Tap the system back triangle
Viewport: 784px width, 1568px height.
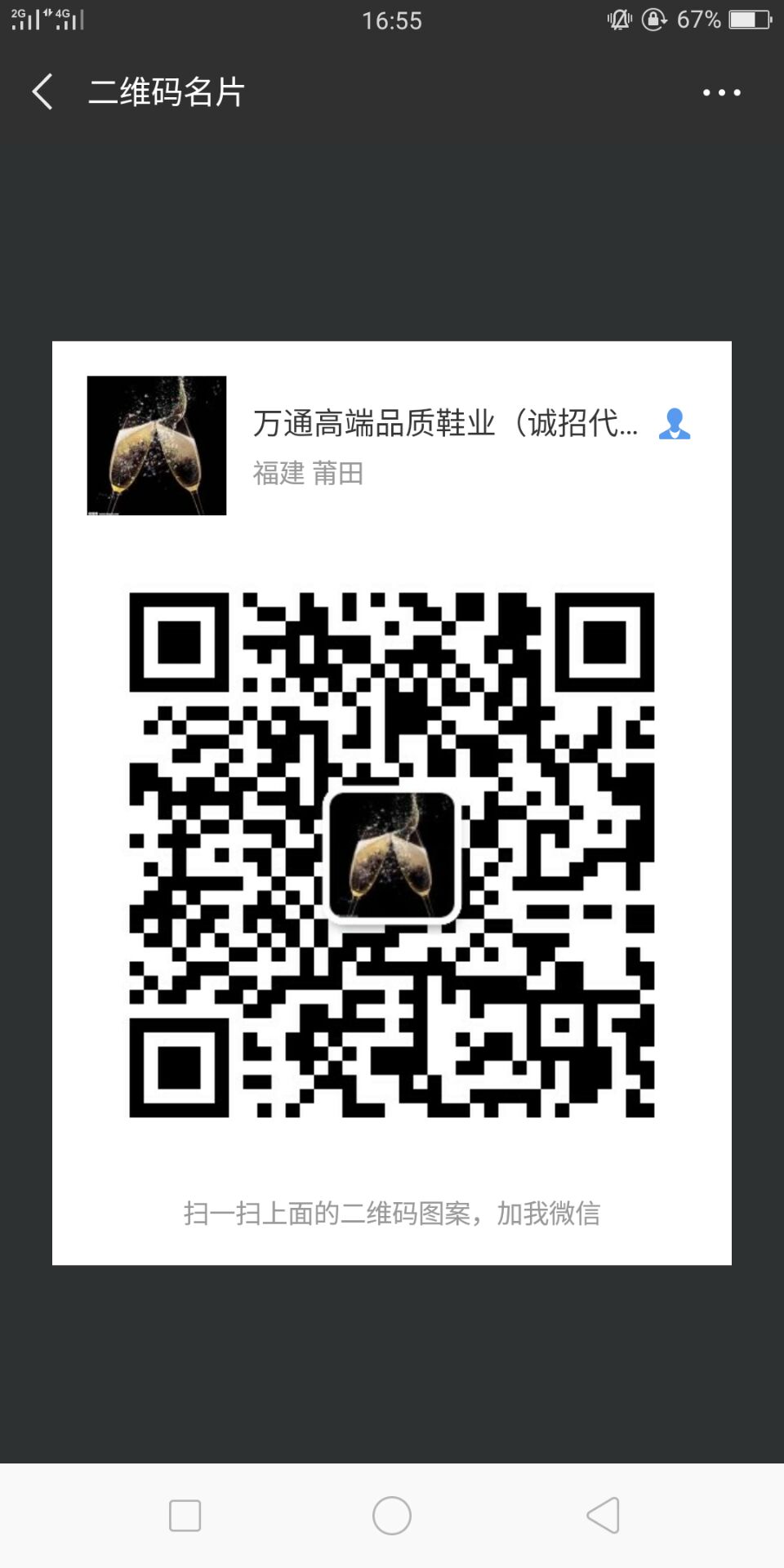[x=604, y=1516]
